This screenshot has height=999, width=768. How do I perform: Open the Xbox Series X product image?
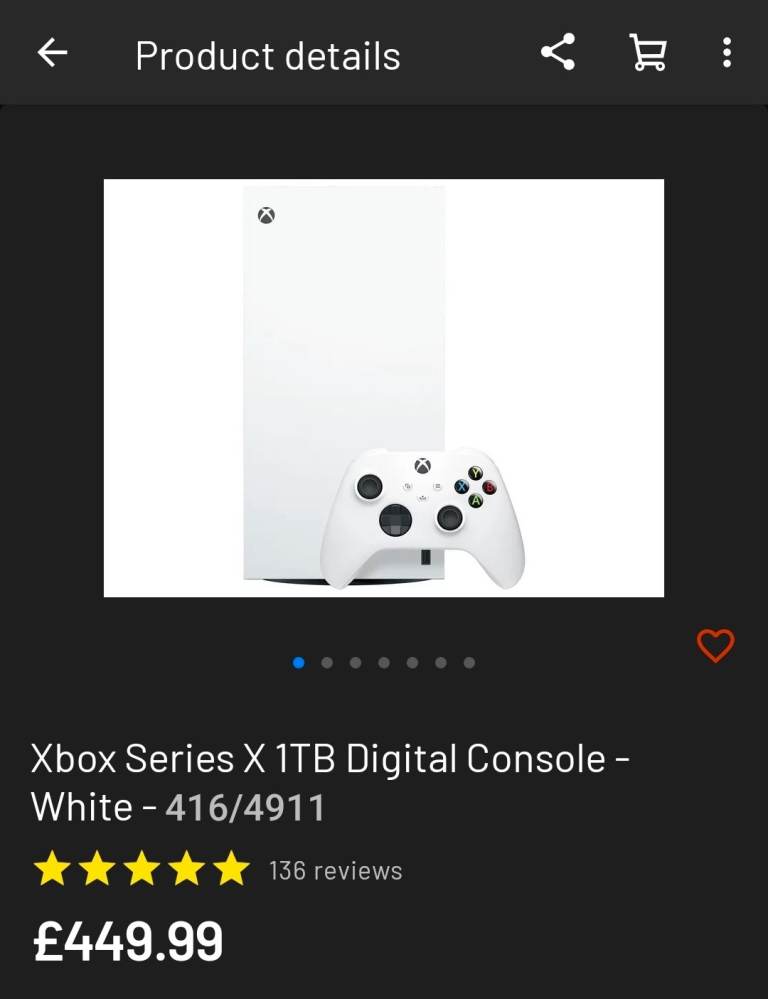pos(384,388)
